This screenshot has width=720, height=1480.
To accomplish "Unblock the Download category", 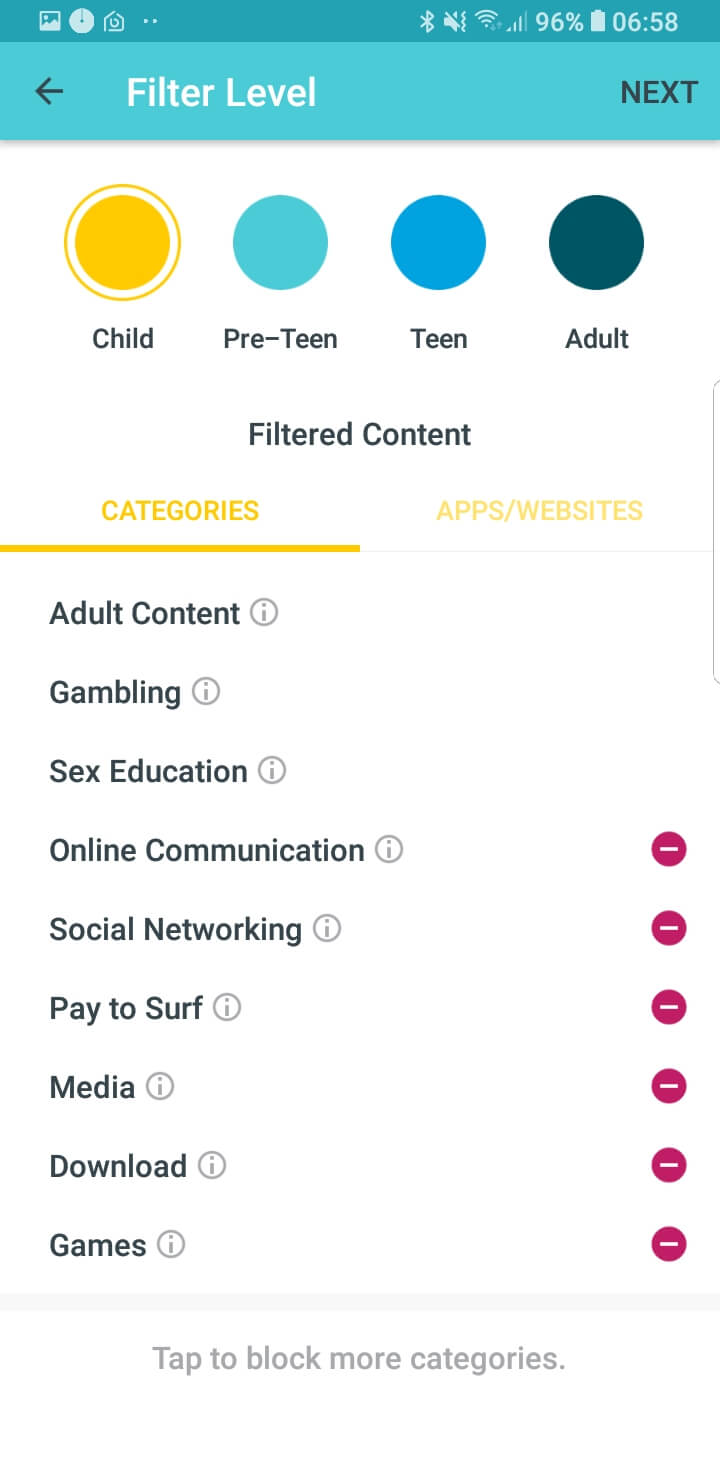I will [x=669, y=1165].
